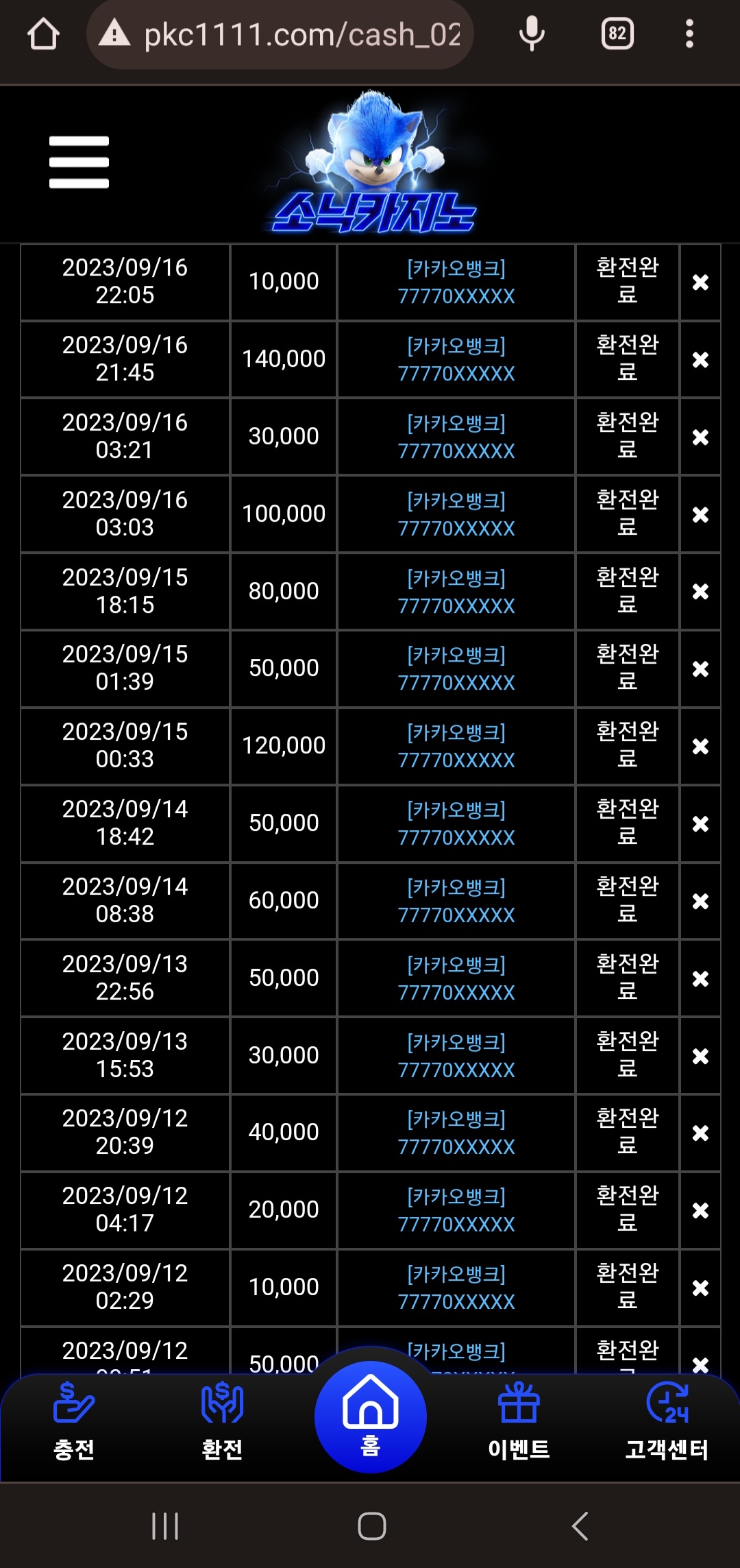Delete the 2023/09/12 20:39 record

tap(700, 1133)
